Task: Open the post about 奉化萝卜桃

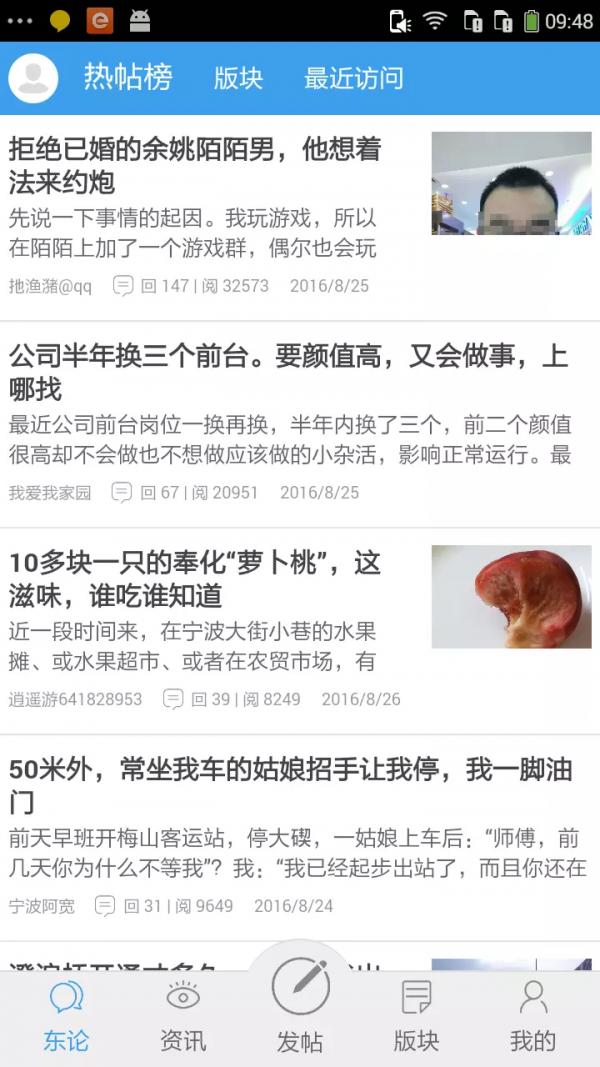Action: [300, 631]
